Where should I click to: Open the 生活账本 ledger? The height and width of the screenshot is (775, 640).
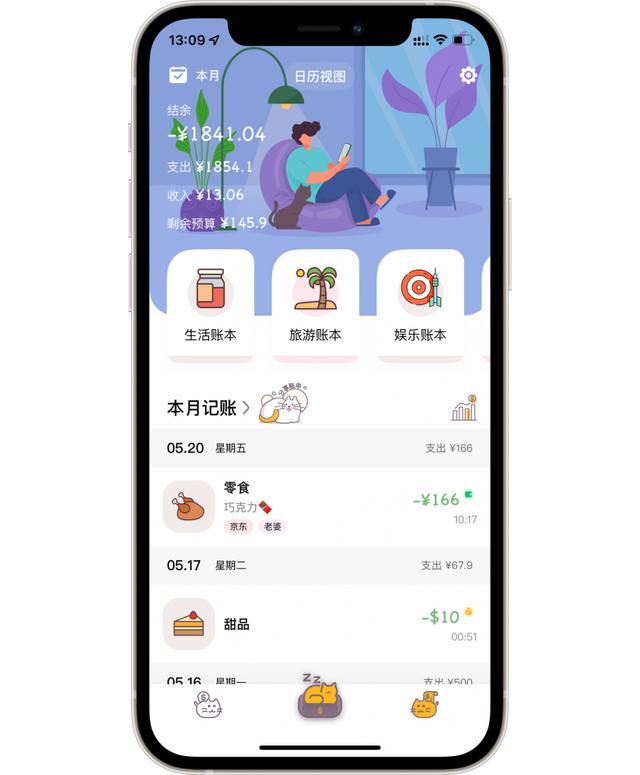tap(210, 305)
